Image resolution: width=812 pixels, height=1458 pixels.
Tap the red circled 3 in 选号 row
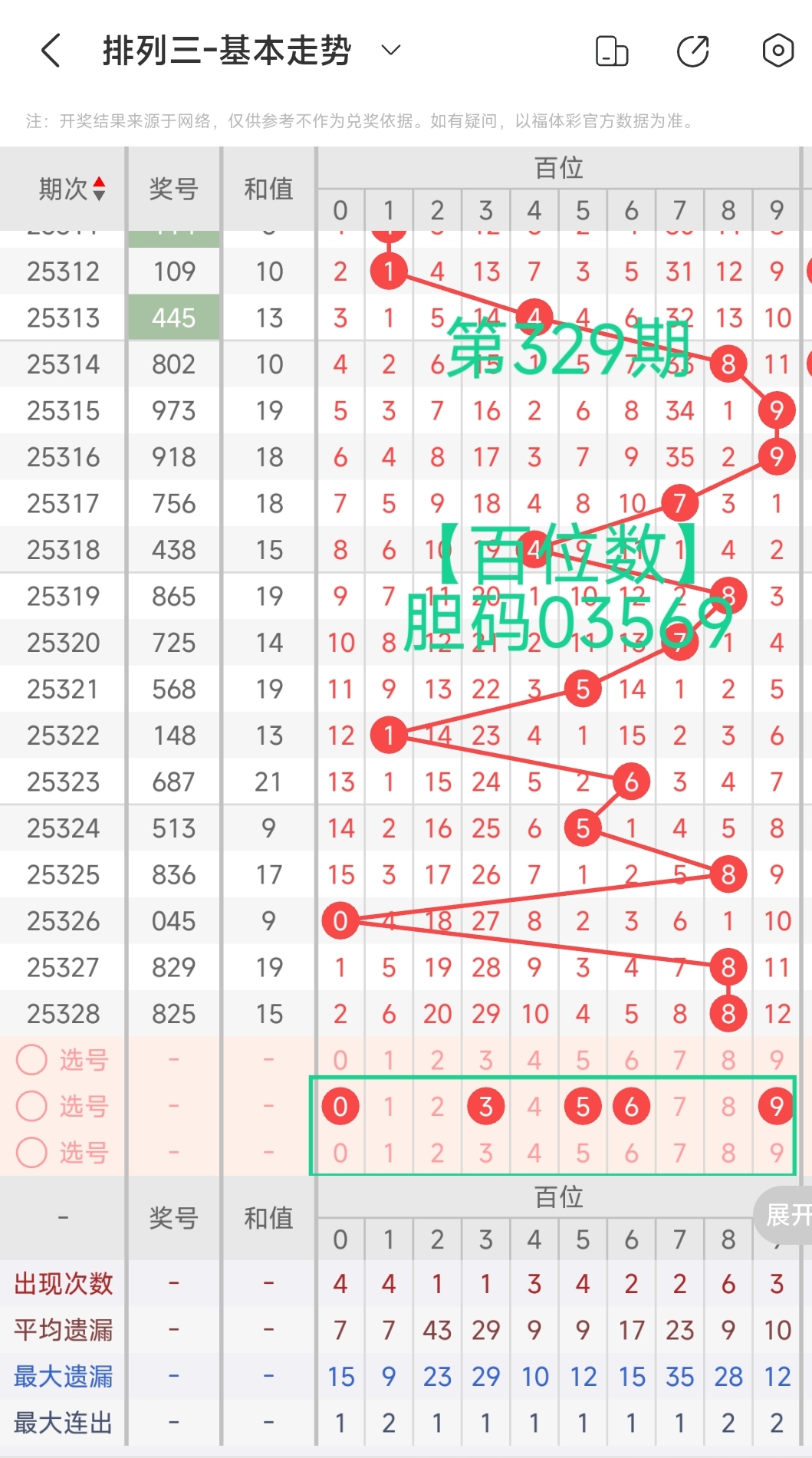(x=486, y=1106)
